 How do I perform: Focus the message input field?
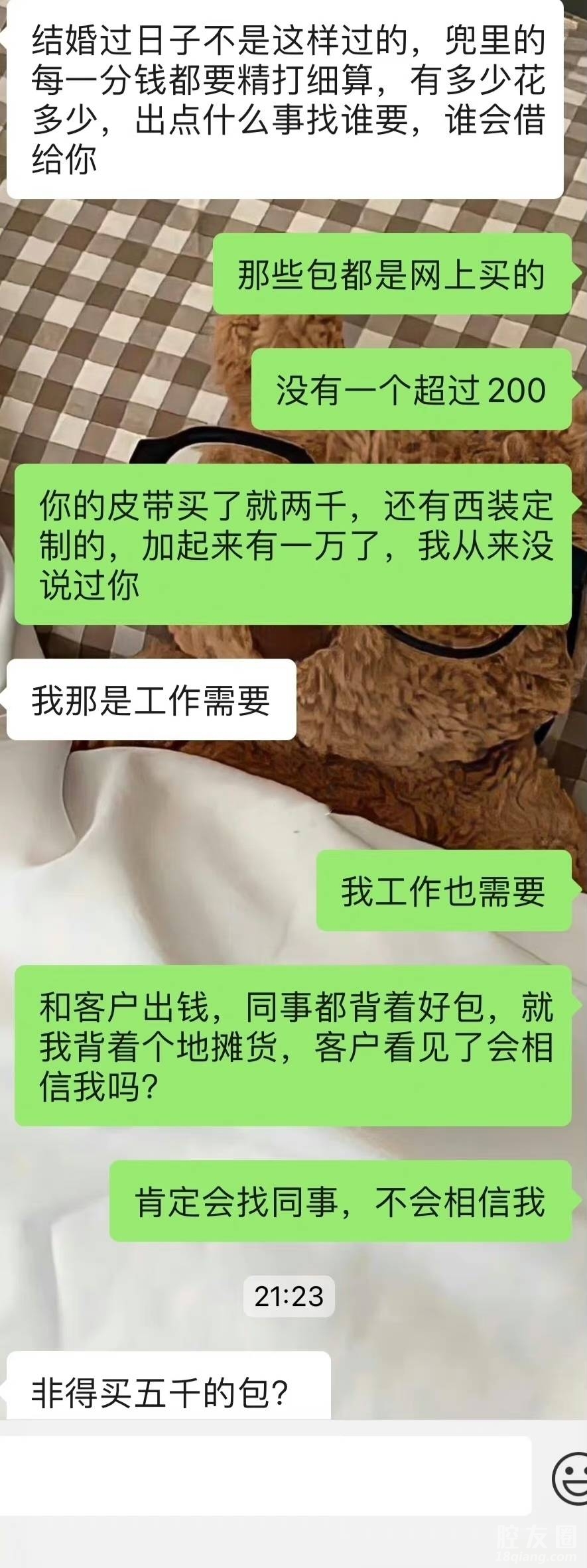tap(265, 1476)
